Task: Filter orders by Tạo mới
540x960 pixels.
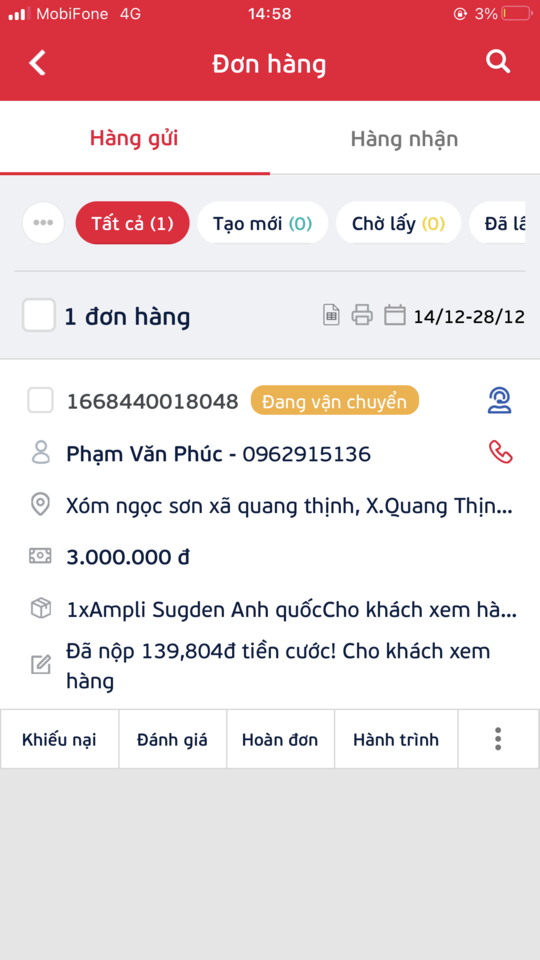Action: click(x=263, y=223)
